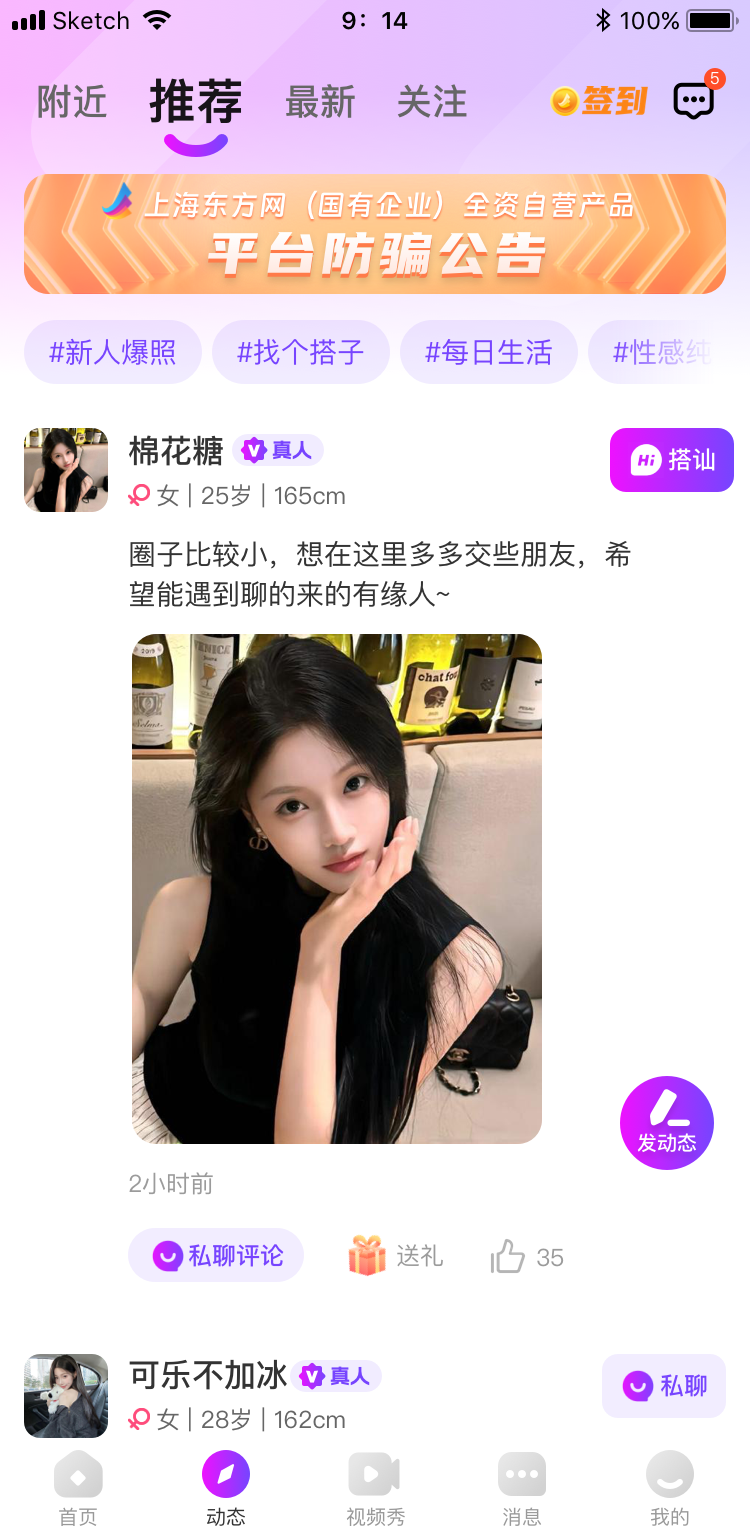Tap the 私聊 button next to 可乐不加冰

coord(663,1385)
